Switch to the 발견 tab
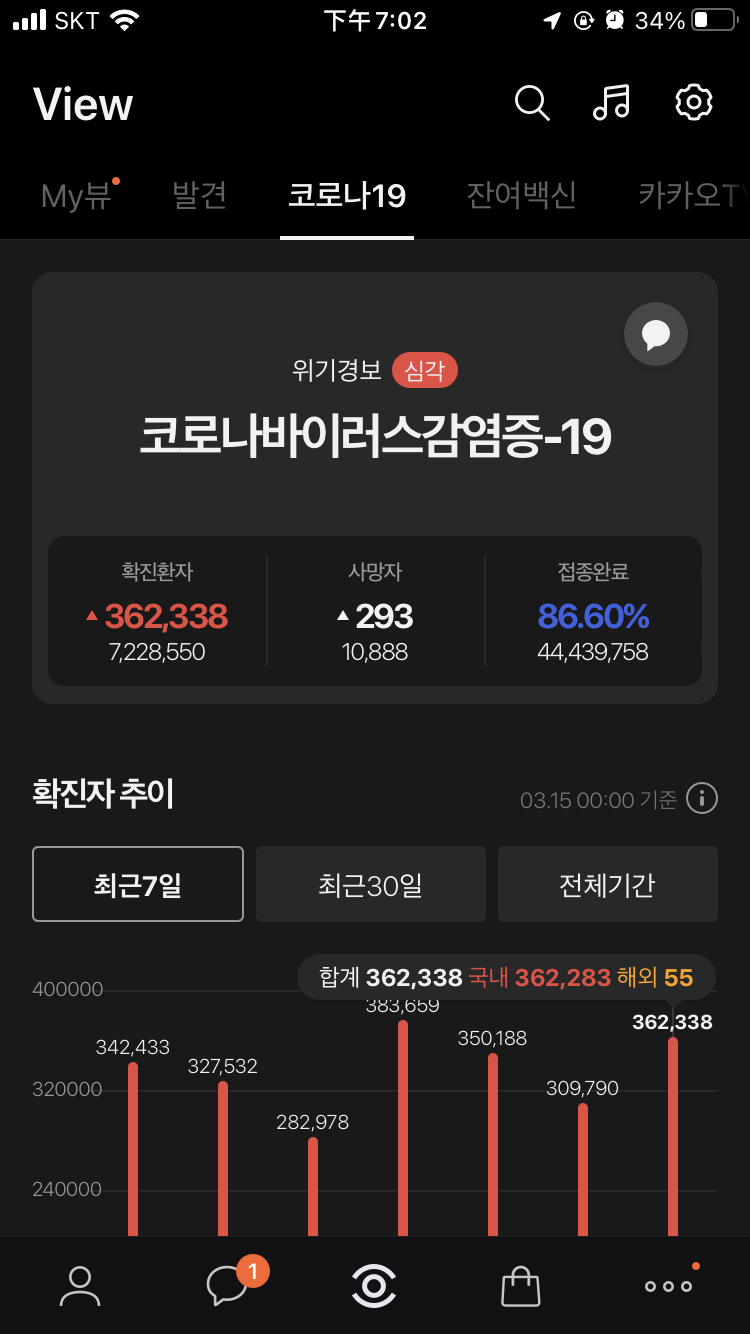750x1334 pixels. click(200, 195)
